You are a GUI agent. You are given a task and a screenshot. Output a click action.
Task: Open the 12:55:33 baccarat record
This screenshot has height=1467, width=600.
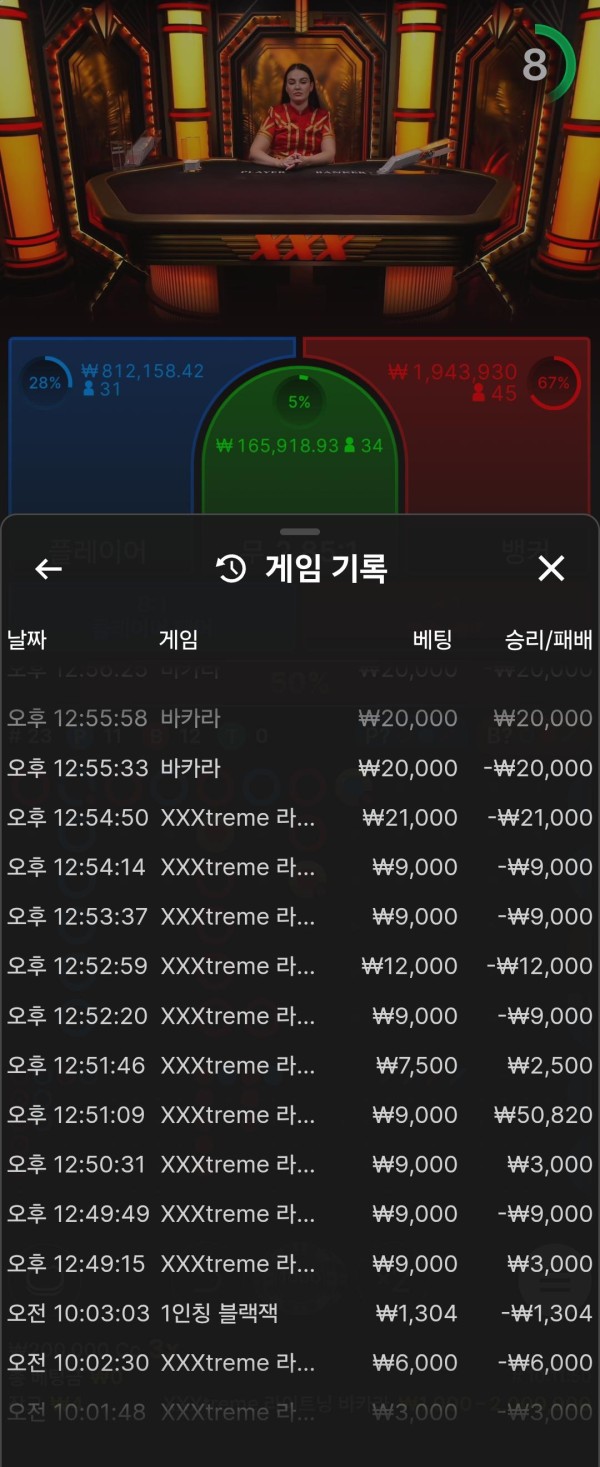[x=300, y=768]
